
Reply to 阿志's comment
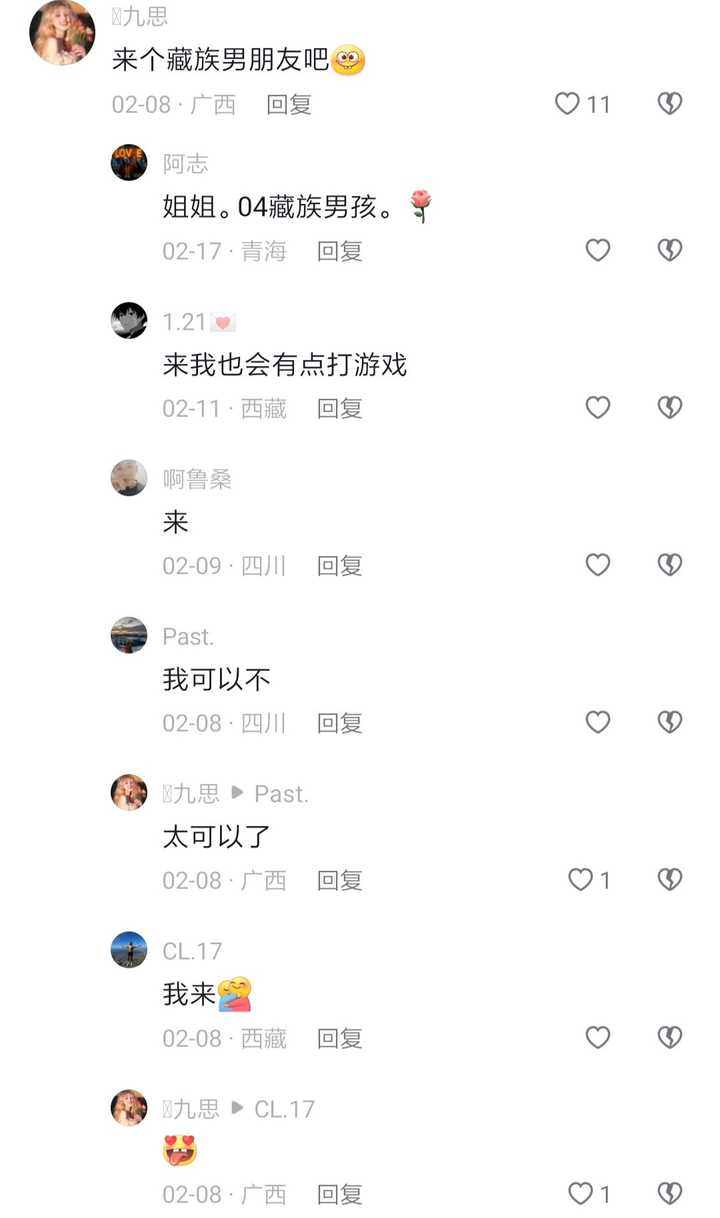340,250
